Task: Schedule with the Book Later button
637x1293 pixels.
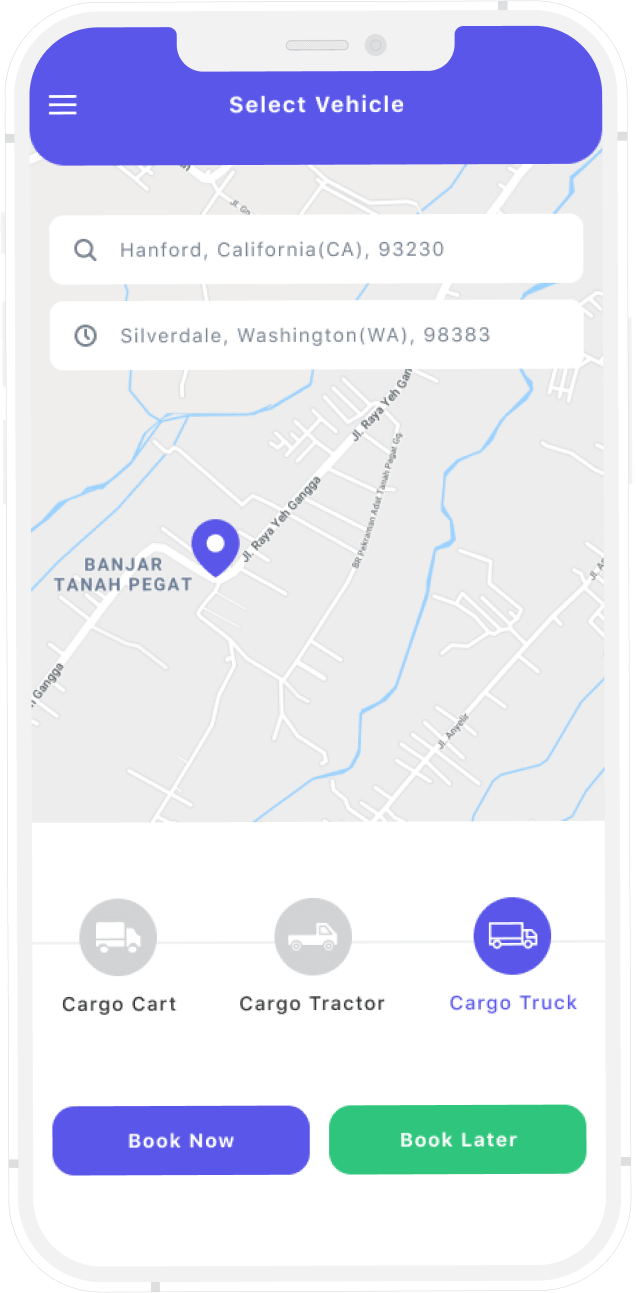Action: [458, 1139]
